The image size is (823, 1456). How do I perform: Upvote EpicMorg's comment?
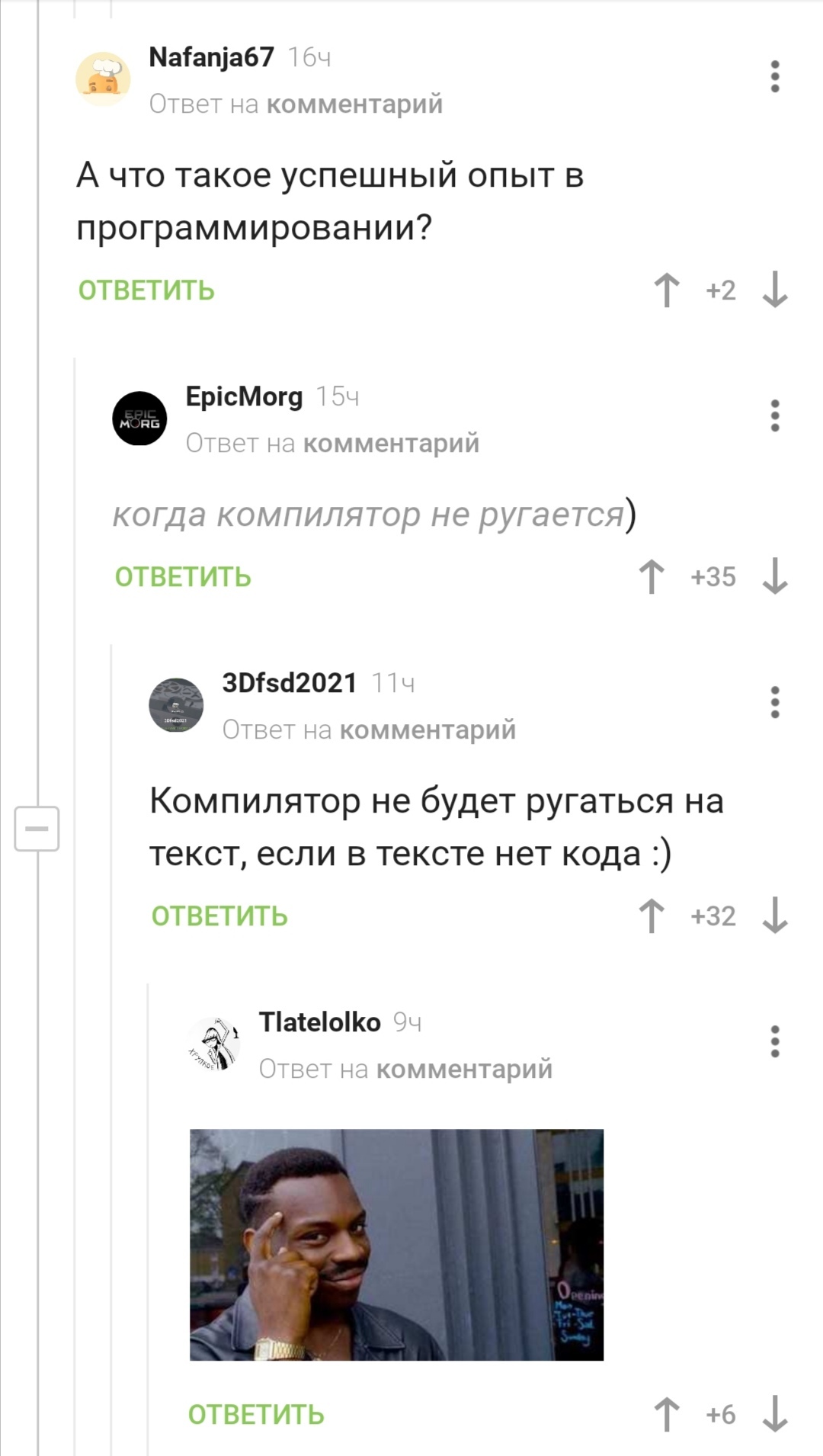652,577
